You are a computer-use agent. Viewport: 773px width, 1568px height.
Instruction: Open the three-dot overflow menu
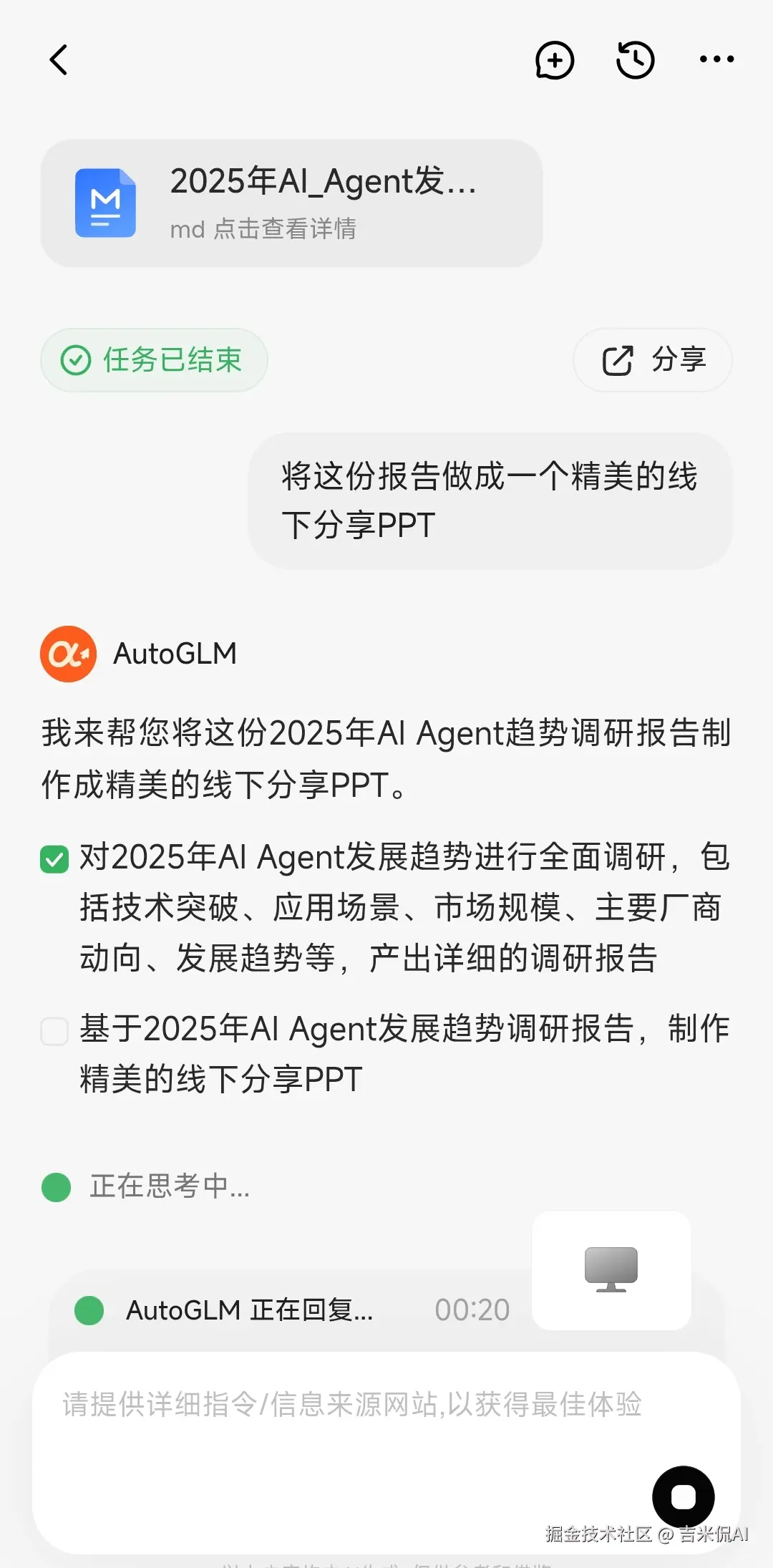[716, 60]
